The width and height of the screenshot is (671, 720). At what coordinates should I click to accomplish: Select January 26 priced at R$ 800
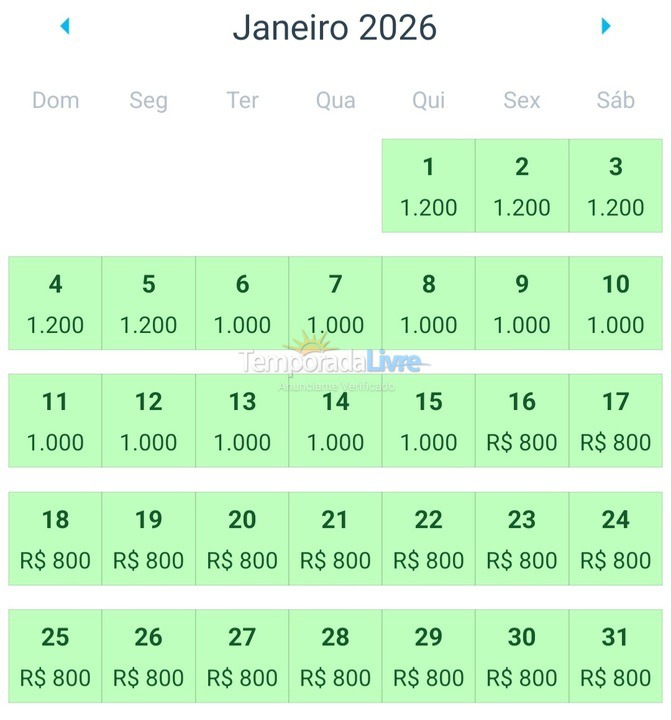(148, 656)
